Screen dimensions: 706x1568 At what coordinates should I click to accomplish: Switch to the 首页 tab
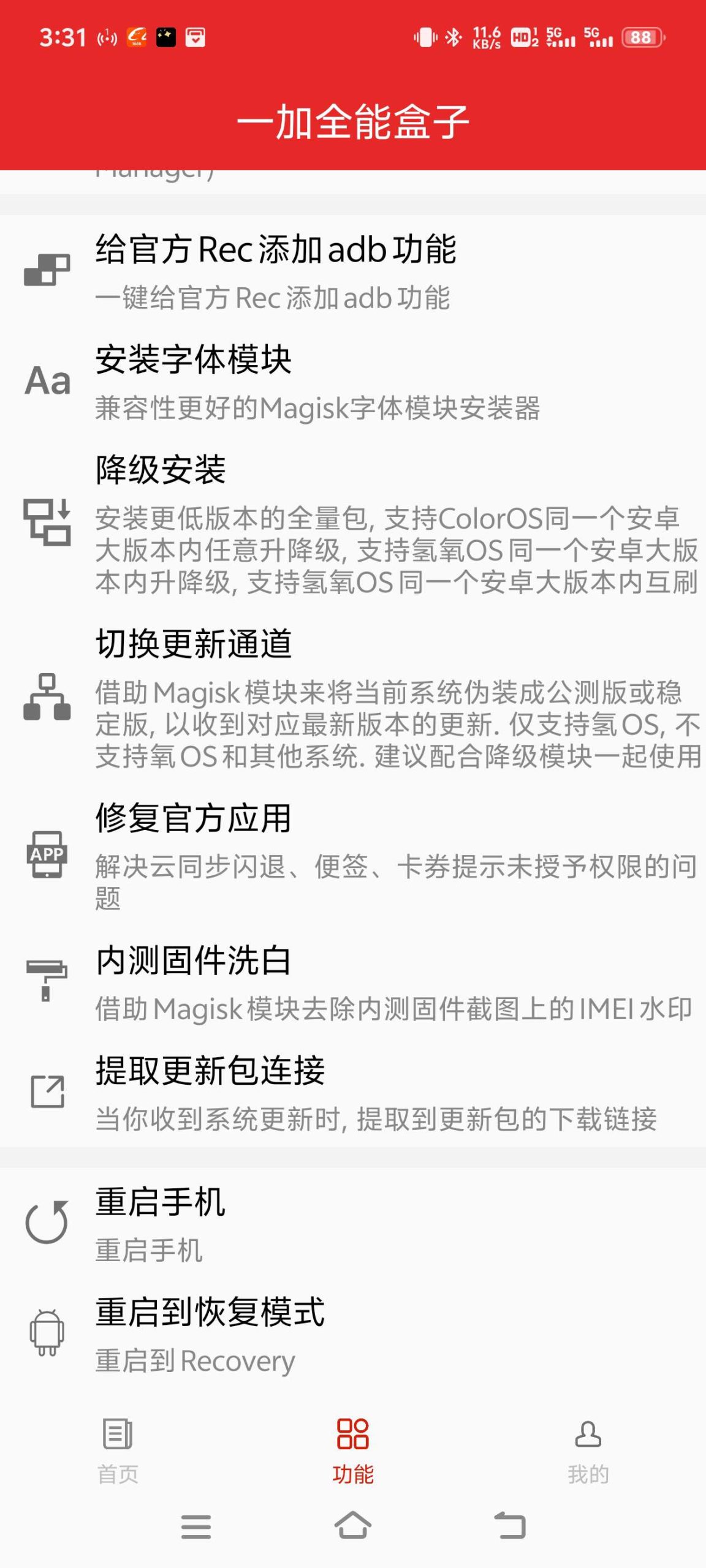click(x=118, y=1450)
